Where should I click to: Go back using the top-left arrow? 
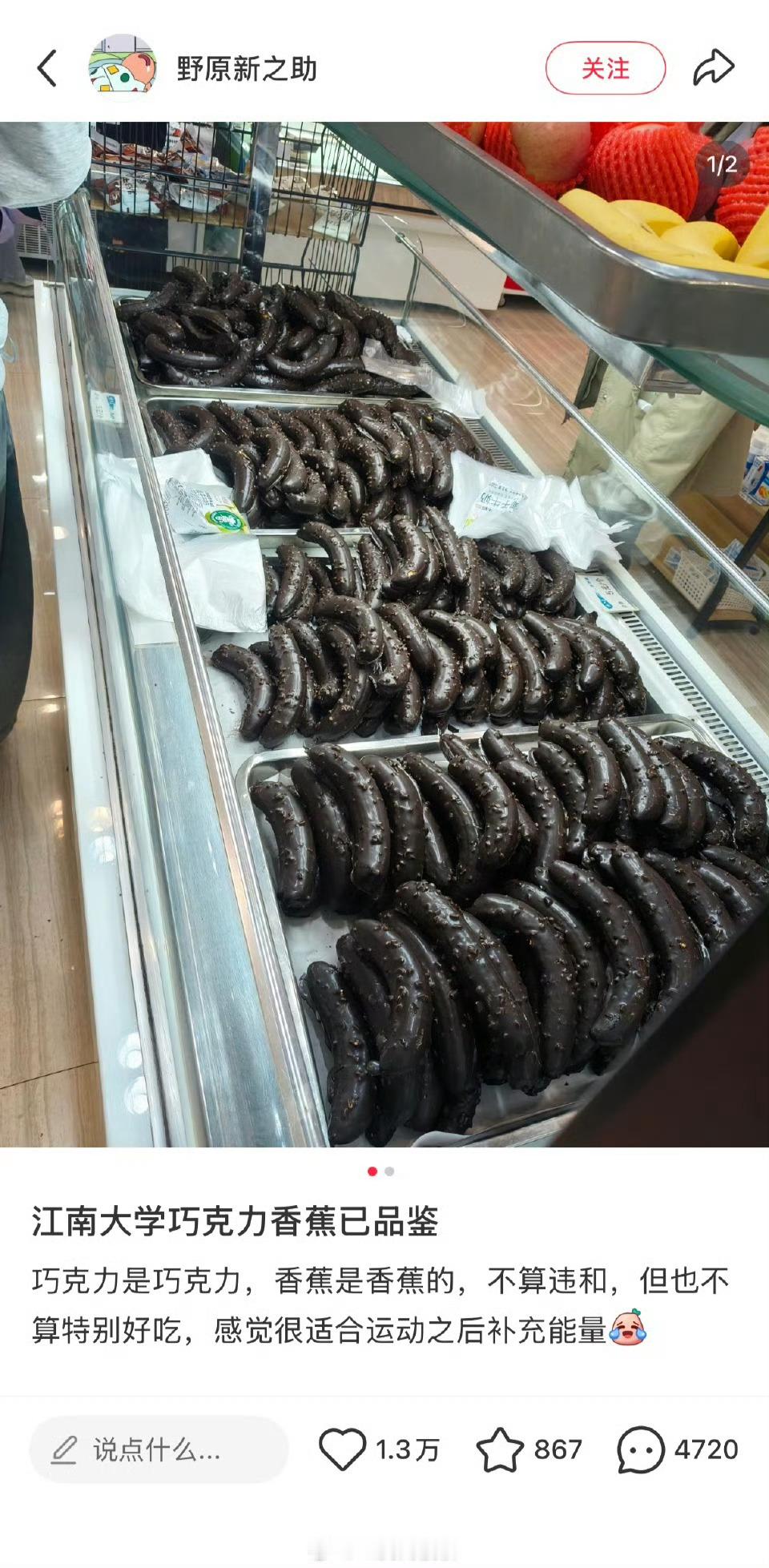click(47, 68)
